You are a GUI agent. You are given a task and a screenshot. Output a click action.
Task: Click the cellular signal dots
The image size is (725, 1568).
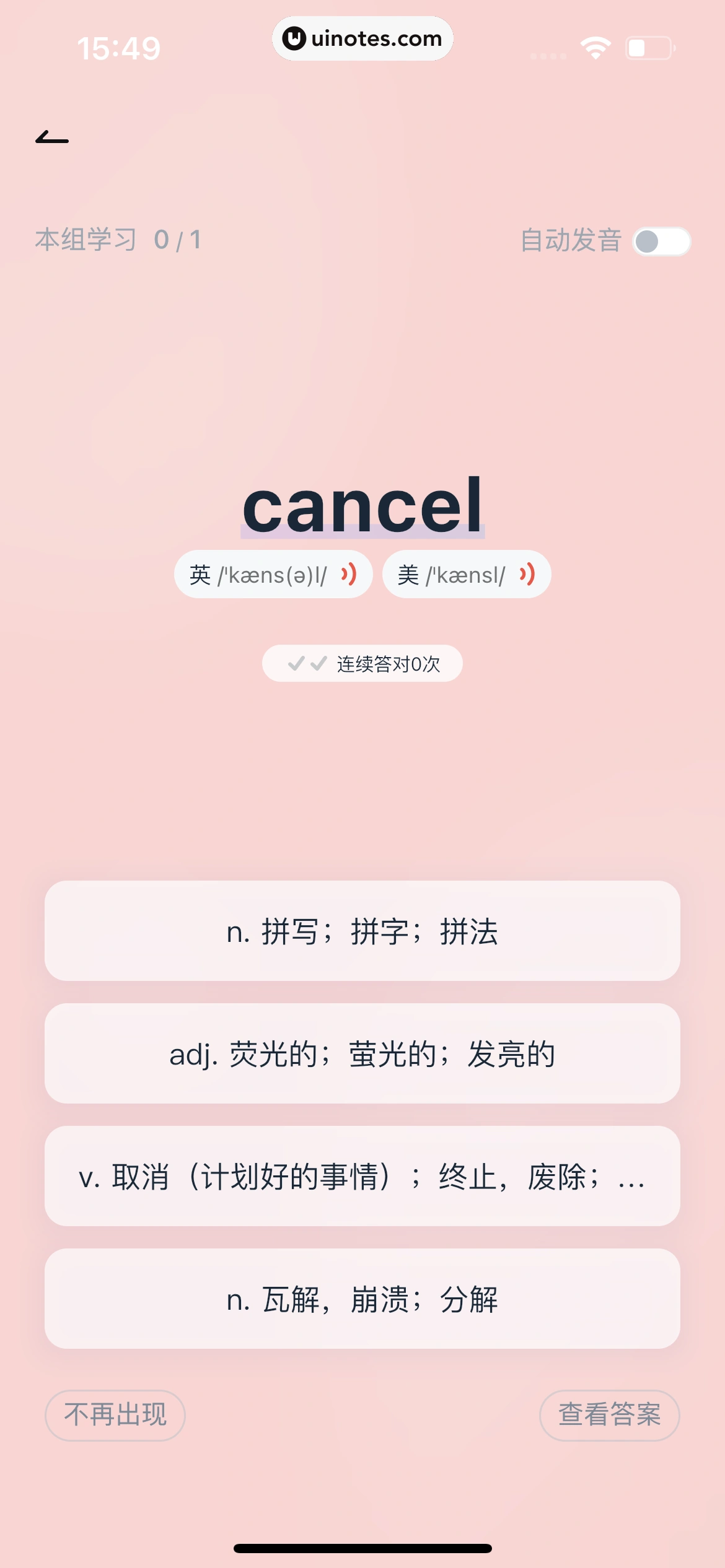(x=548, y=54)
